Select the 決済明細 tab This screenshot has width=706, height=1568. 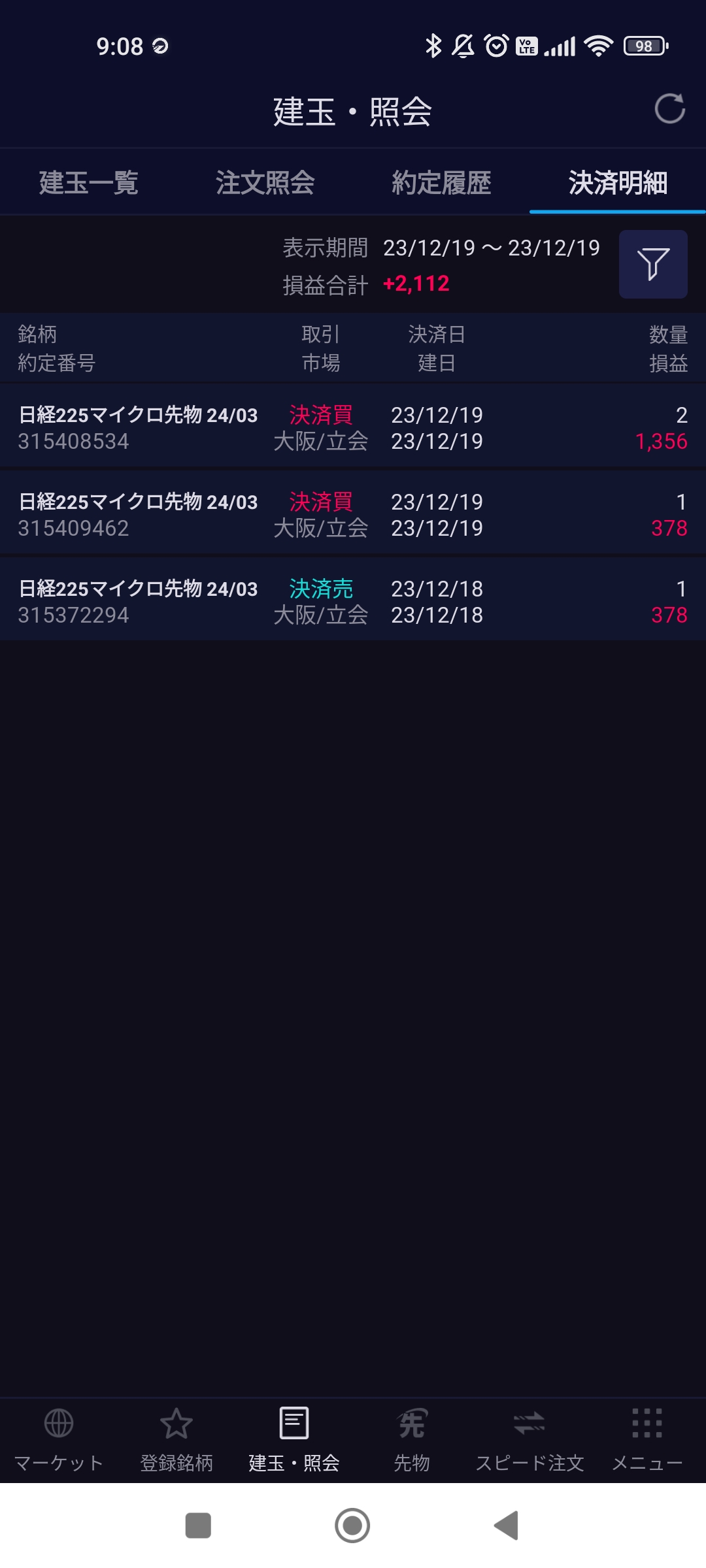pyautogui.click(x=617, y=182)
